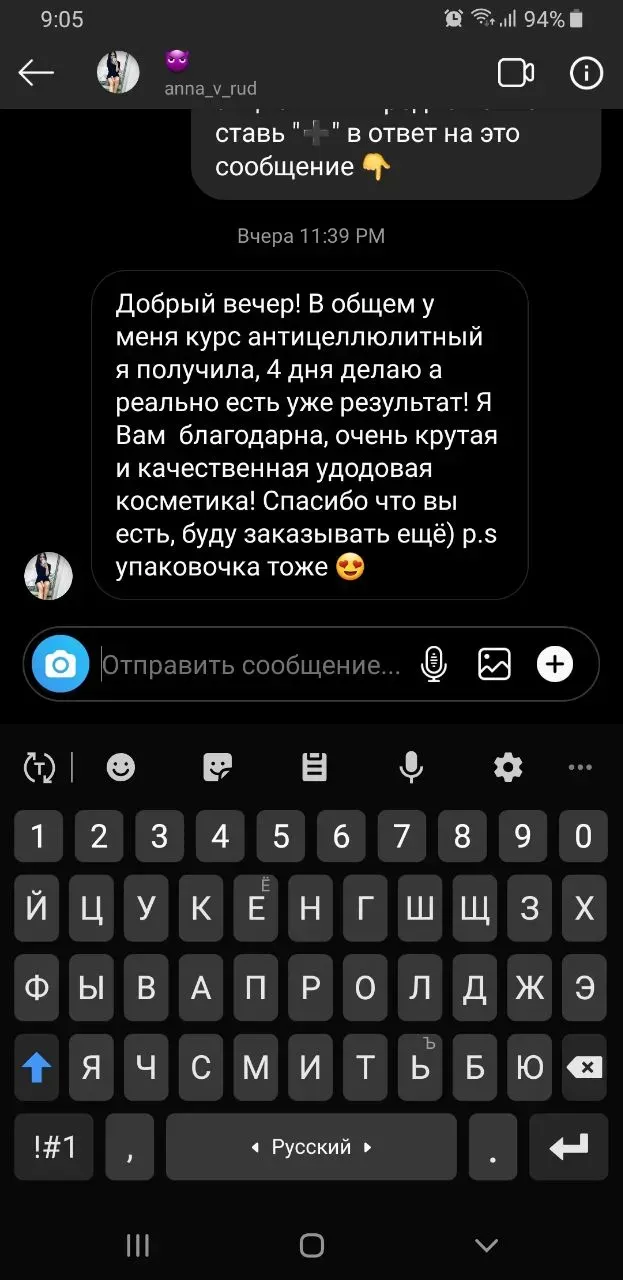
Task: Open the camera from message bar
Action: 61,664
